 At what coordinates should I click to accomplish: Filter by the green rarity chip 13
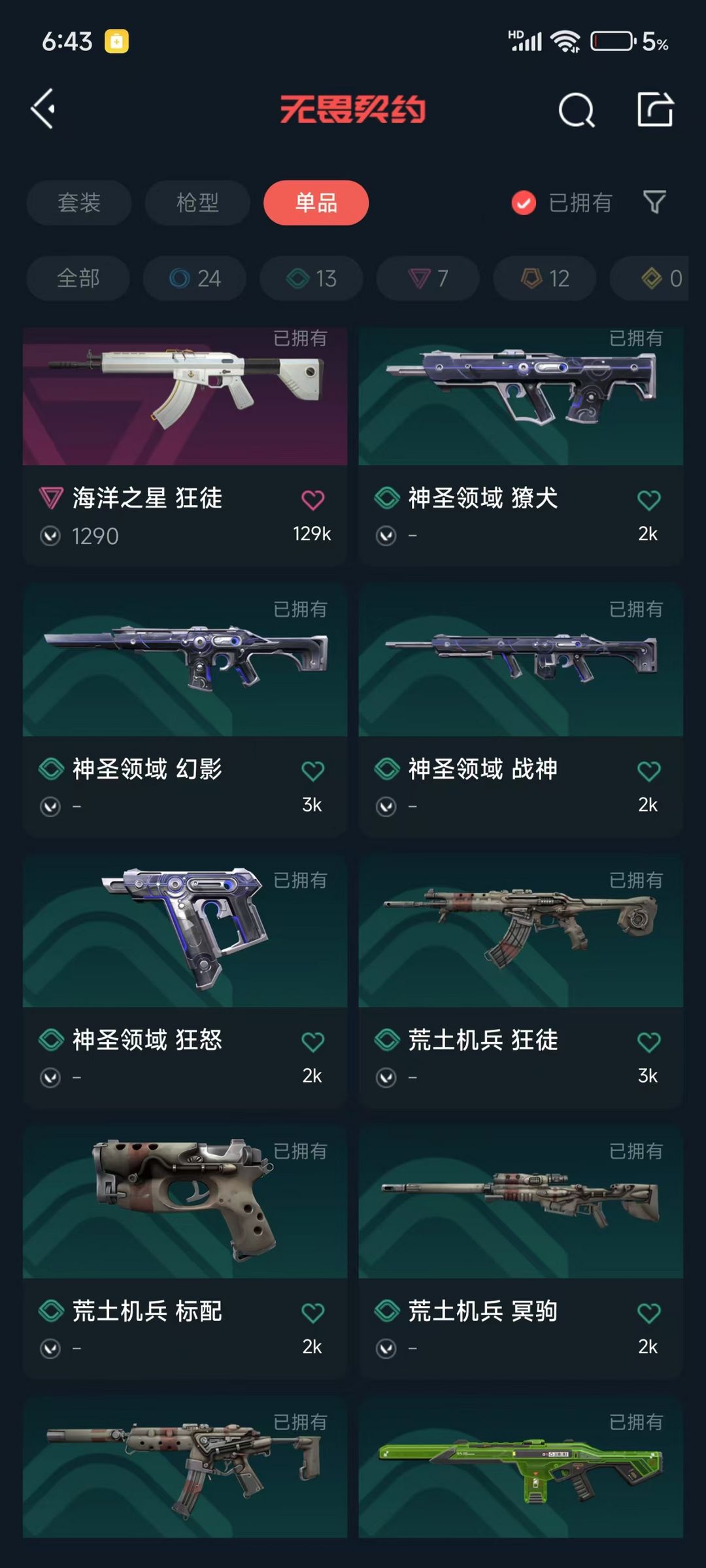tap(311, 278)
